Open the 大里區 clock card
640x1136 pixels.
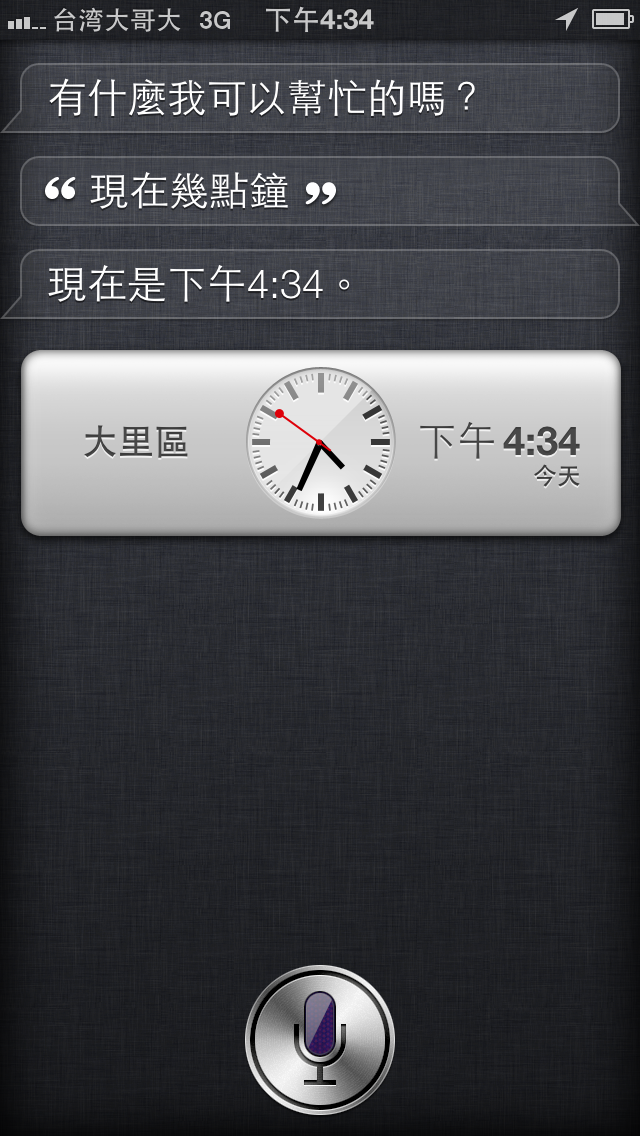(x=320, y=443)
